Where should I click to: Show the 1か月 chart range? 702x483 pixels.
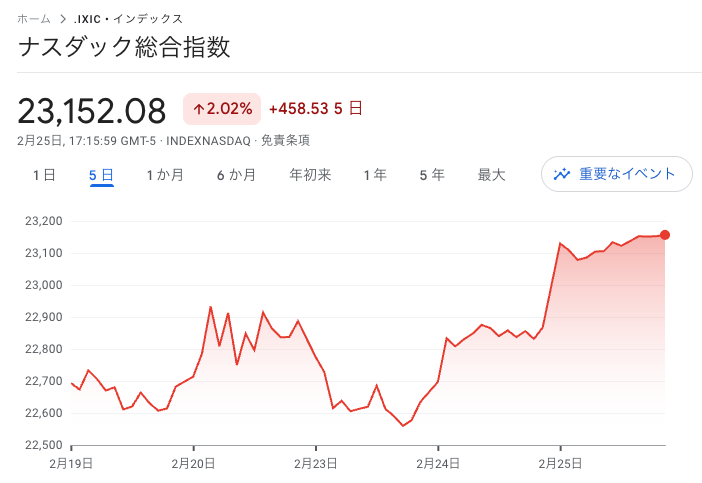(165, 175)
